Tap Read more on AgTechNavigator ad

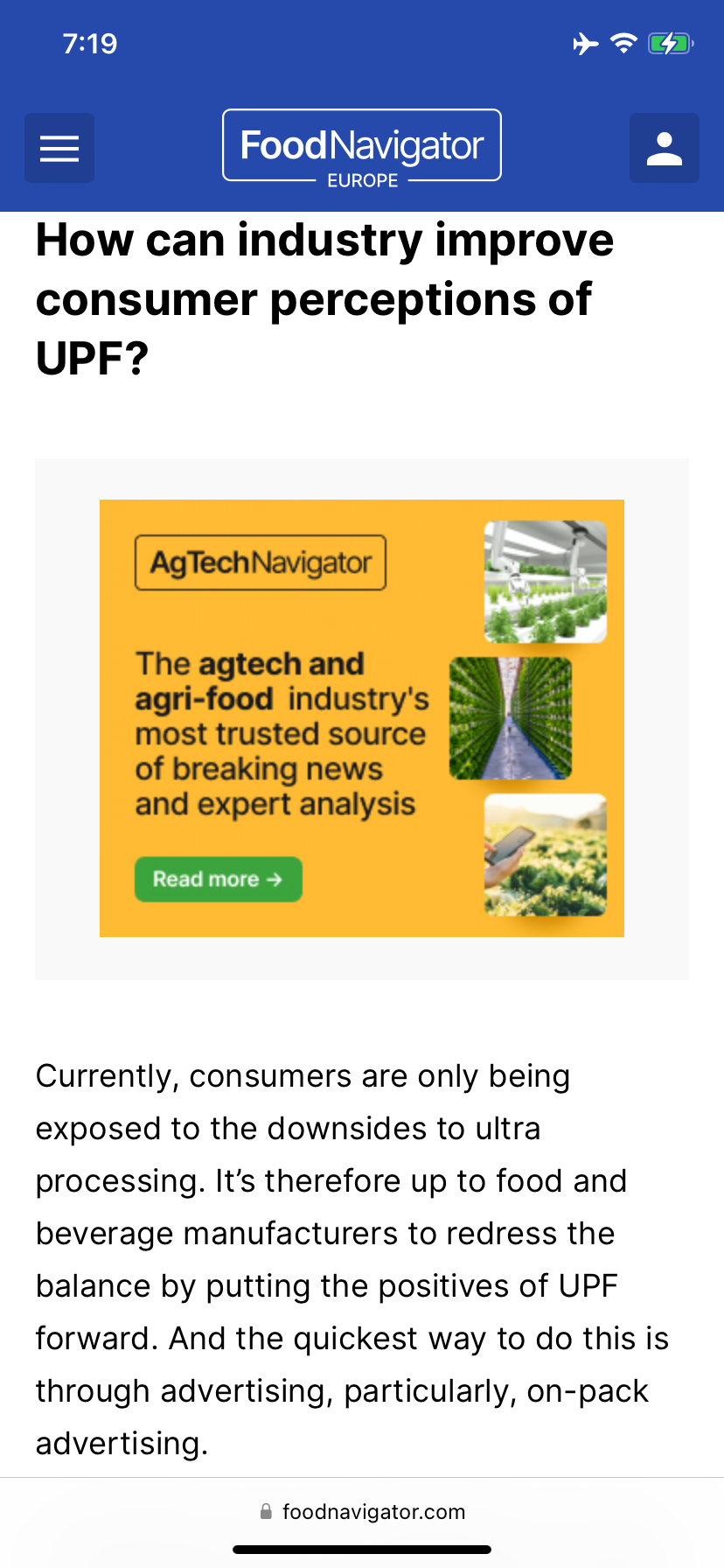tap(219, 878)
